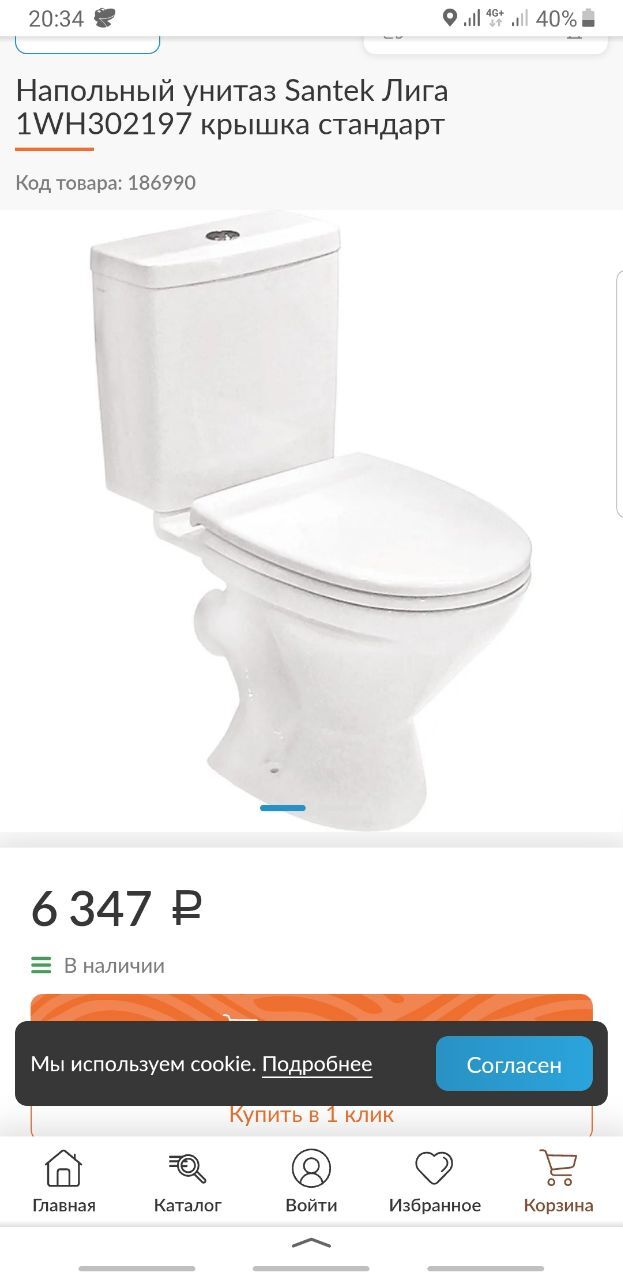This screenshot has height=1280, width=623.
Task: Open the Подробнее cookie policy link
Action: pos(316,1064)
